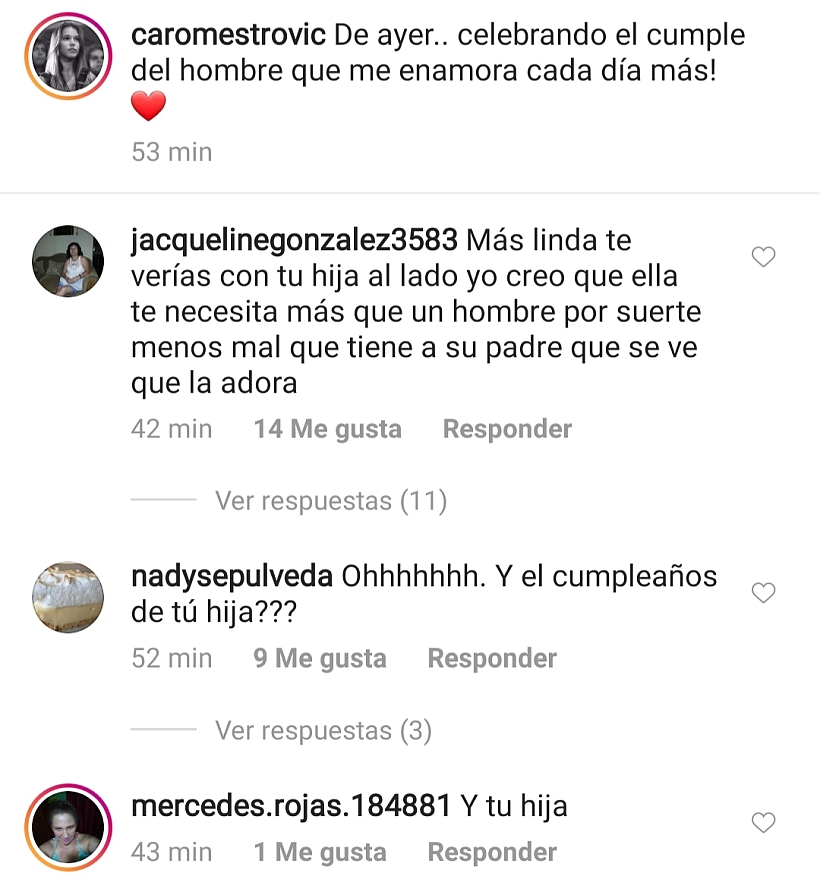The height and width of the screenshot is (879, 820).
Task: Expand the 11 replies thread
Action: click(x=330, y=500)
